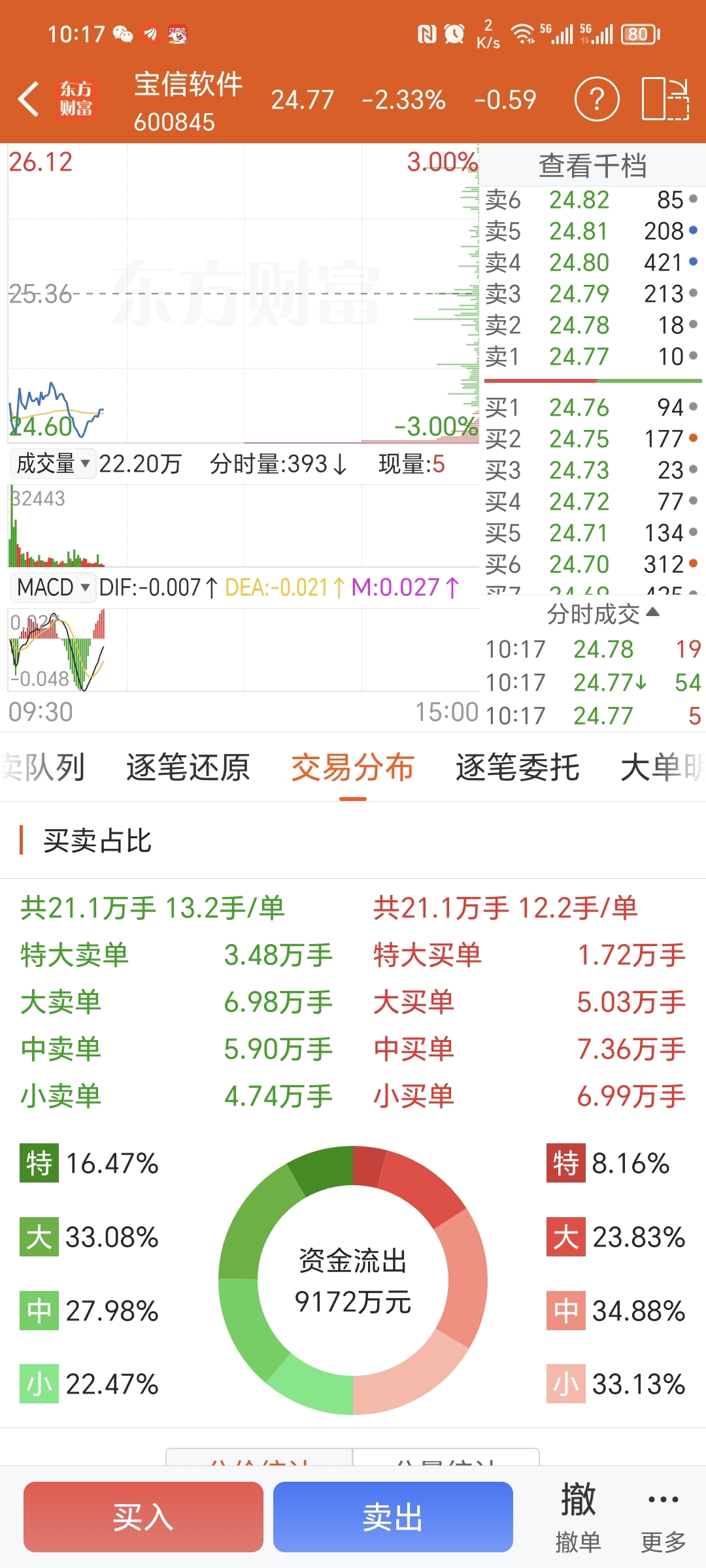Open 查看千档 order book depth
Image resolution: width=706 pixels, height=1568 pixels.
point(592,166)
